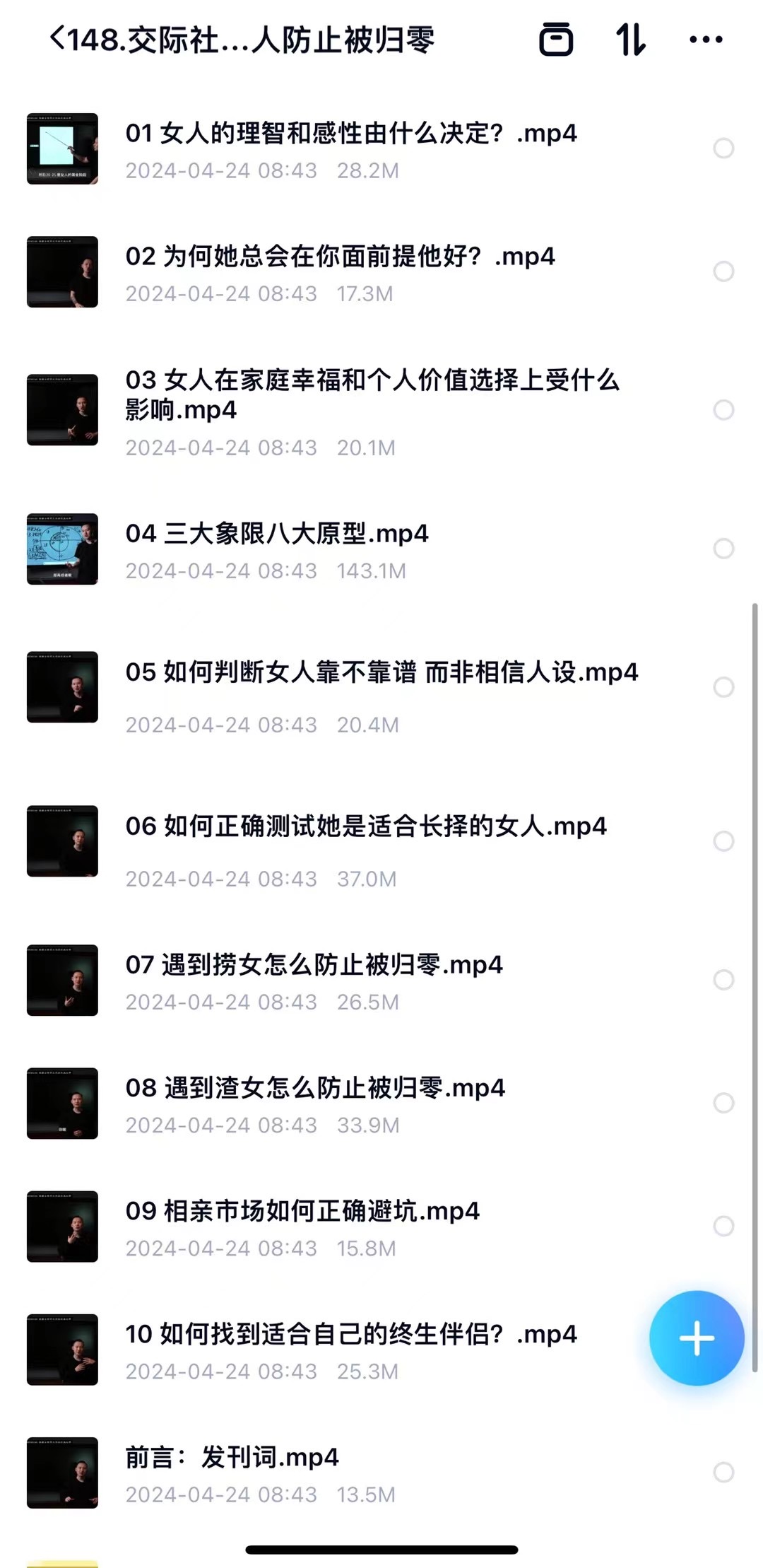Open 09 相亲市场如何正确避坑.mp4
Screen dimensions: 763x1568
click(302, 1212)
